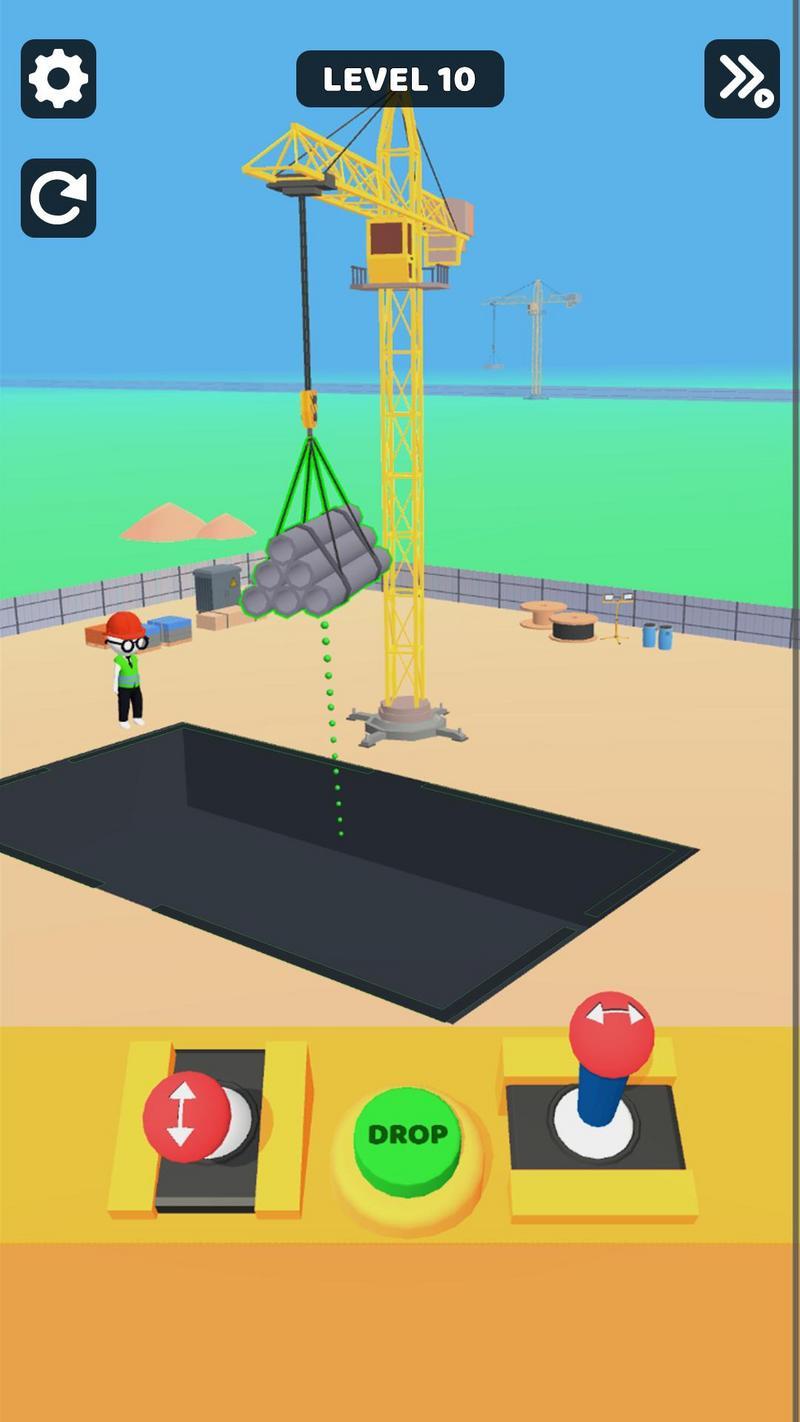
Task: Restart the level with the reload icon
Action: click(58, 198)
